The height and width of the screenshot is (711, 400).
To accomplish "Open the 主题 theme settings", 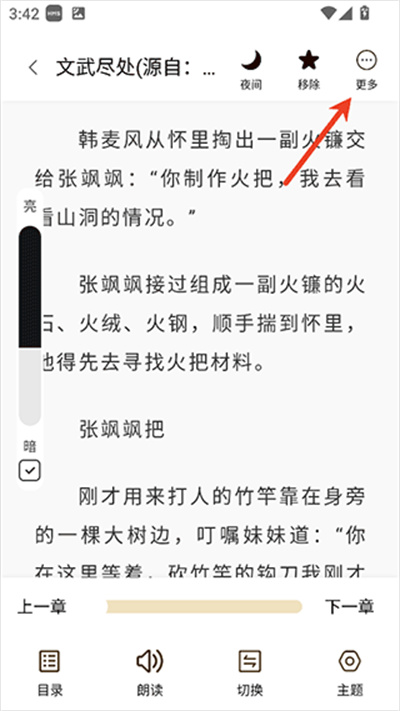I will [350, 673].
